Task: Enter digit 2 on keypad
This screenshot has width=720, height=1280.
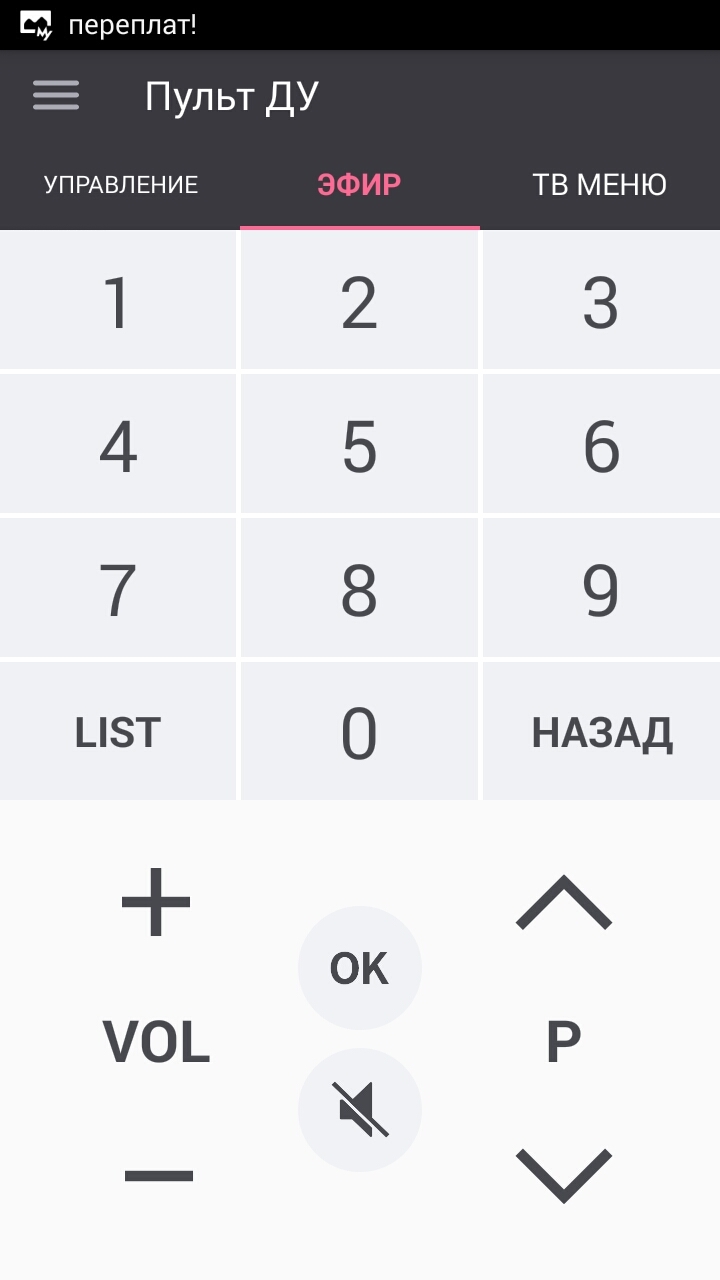Action: click(x=360, y=302)
